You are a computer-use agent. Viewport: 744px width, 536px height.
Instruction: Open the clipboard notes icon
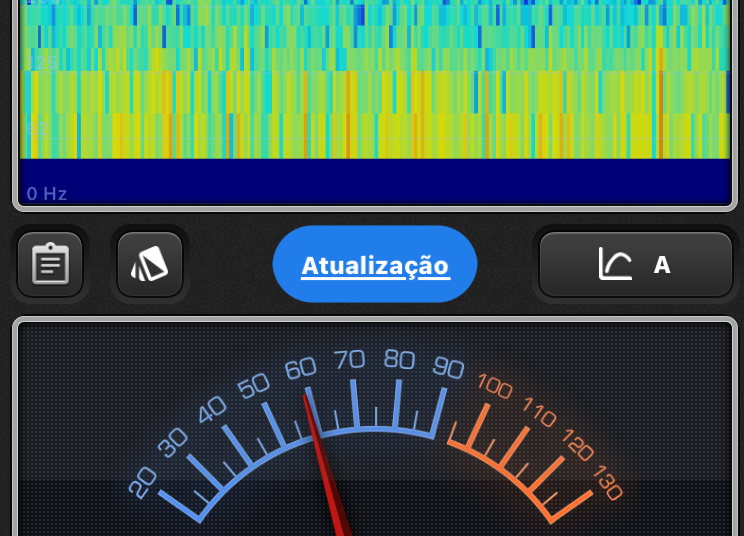[50, 265]
